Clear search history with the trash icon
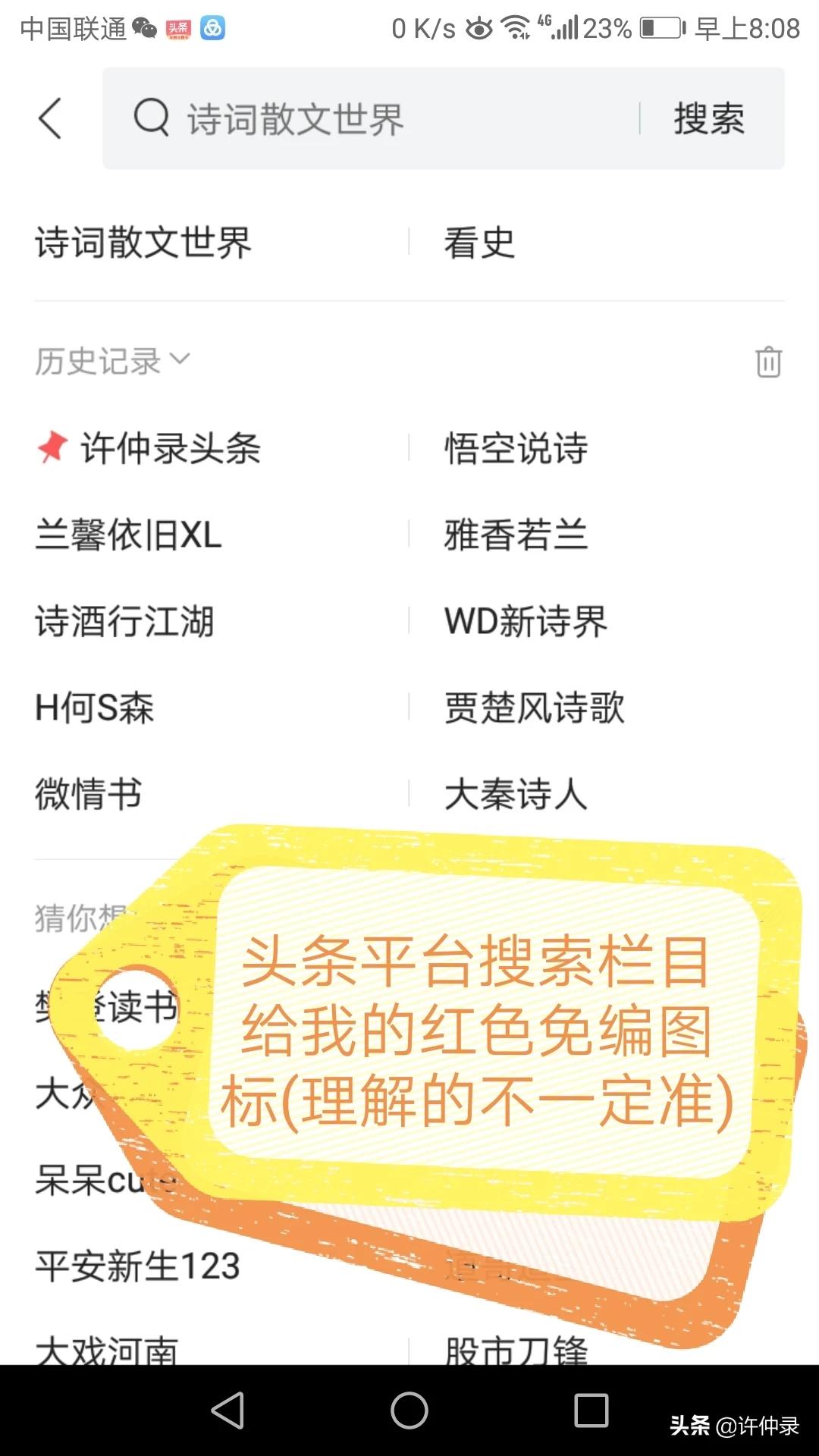 (768, 362)
